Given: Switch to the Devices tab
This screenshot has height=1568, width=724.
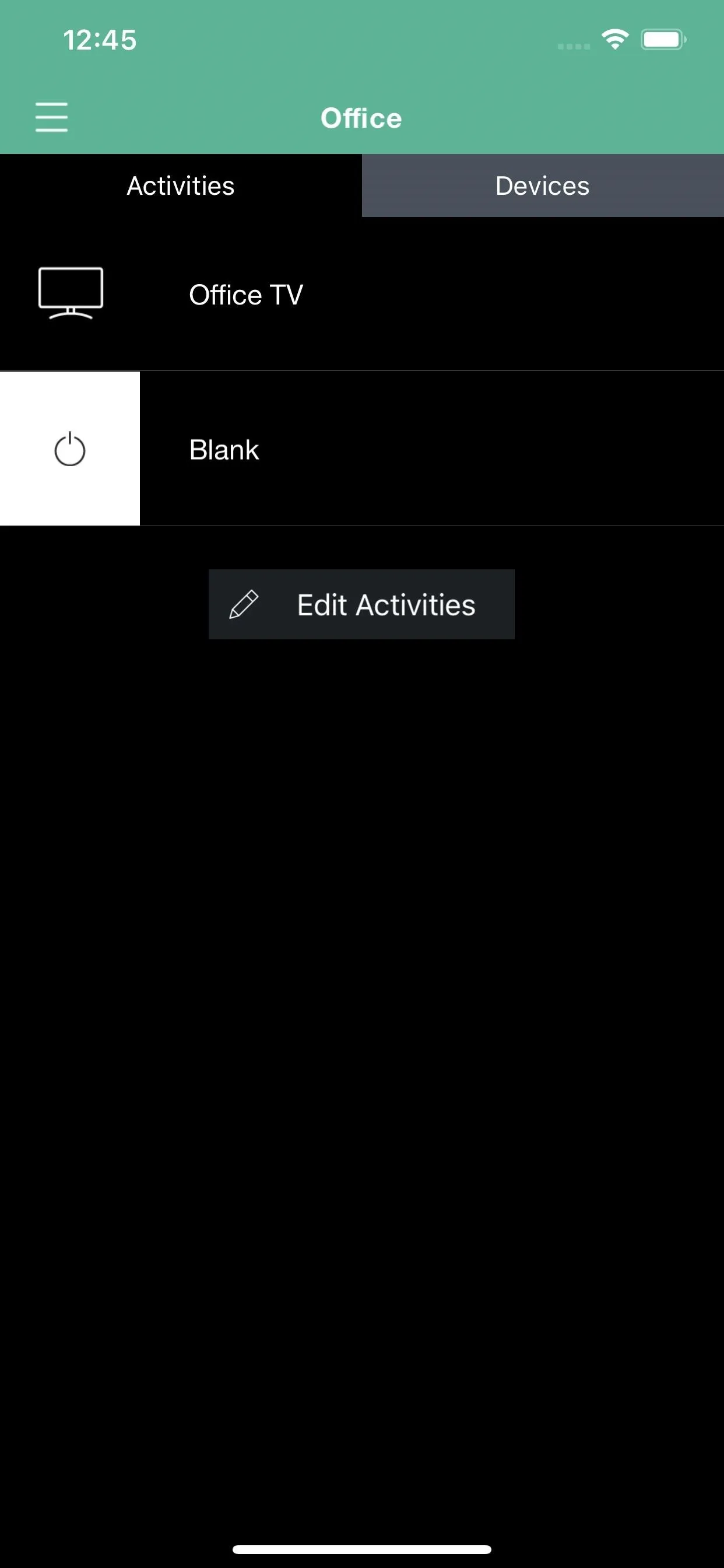Looking at the screenshot, I should point(543,185).
